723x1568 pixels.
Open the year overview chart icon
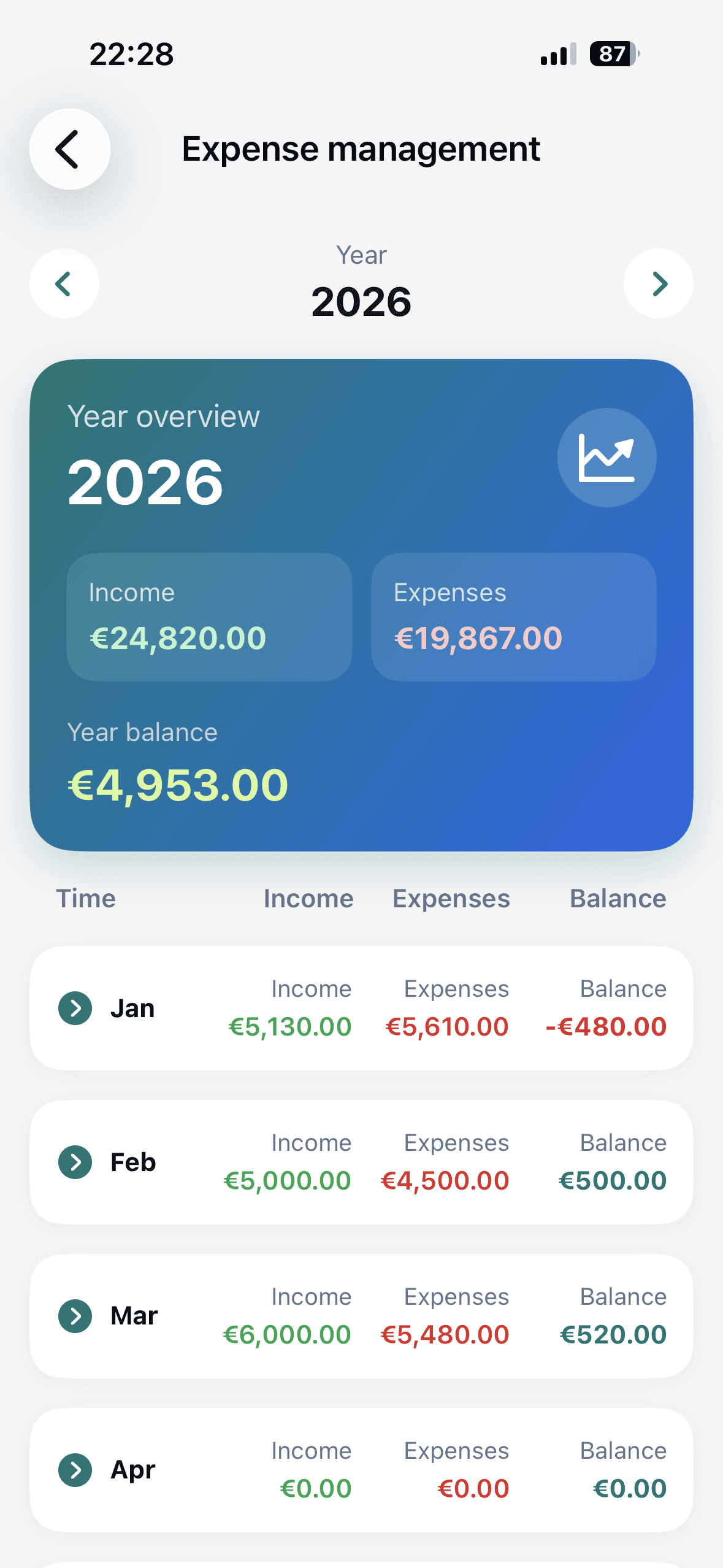click(606, 458)
